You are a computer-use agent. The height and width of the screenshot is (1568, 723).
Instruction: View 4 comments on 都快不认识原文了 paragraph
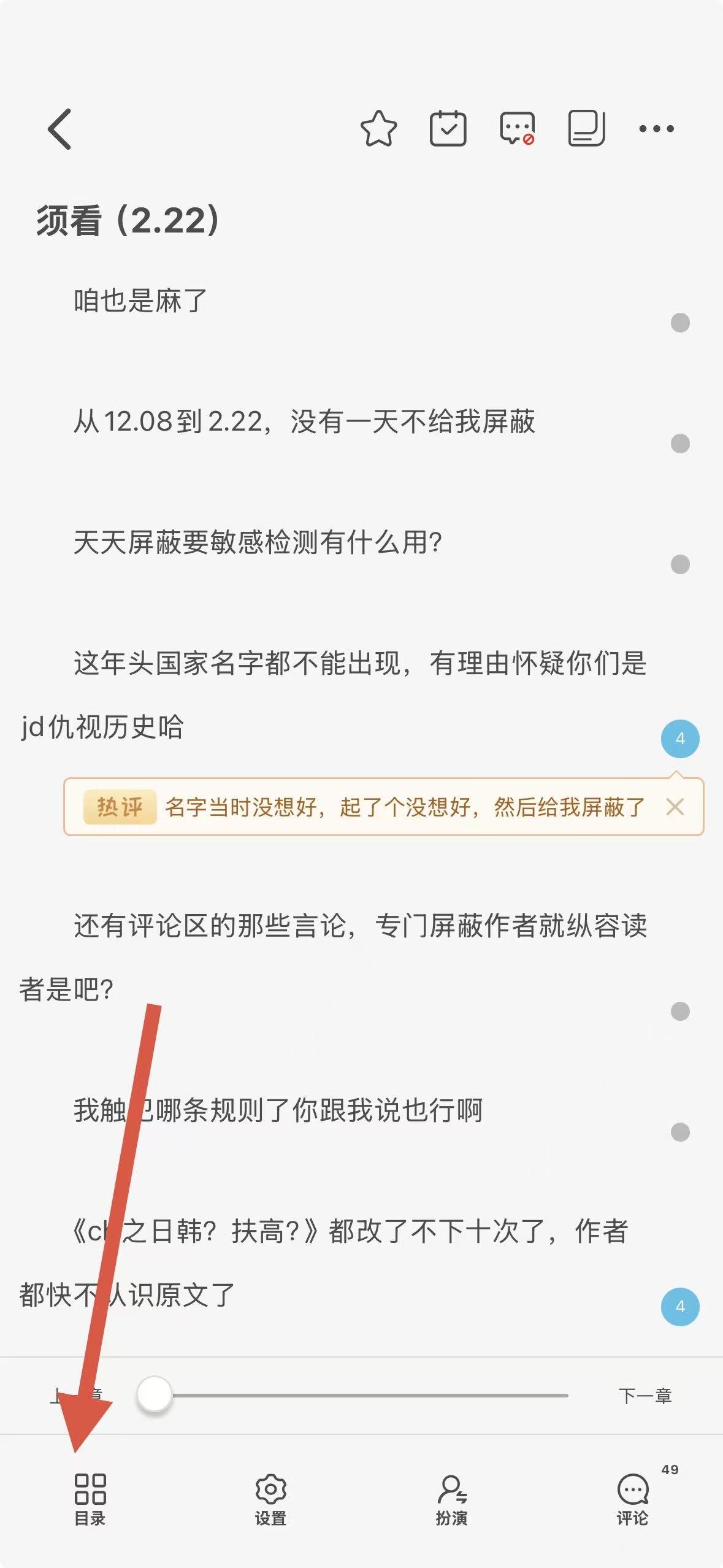pos(680,1307)
